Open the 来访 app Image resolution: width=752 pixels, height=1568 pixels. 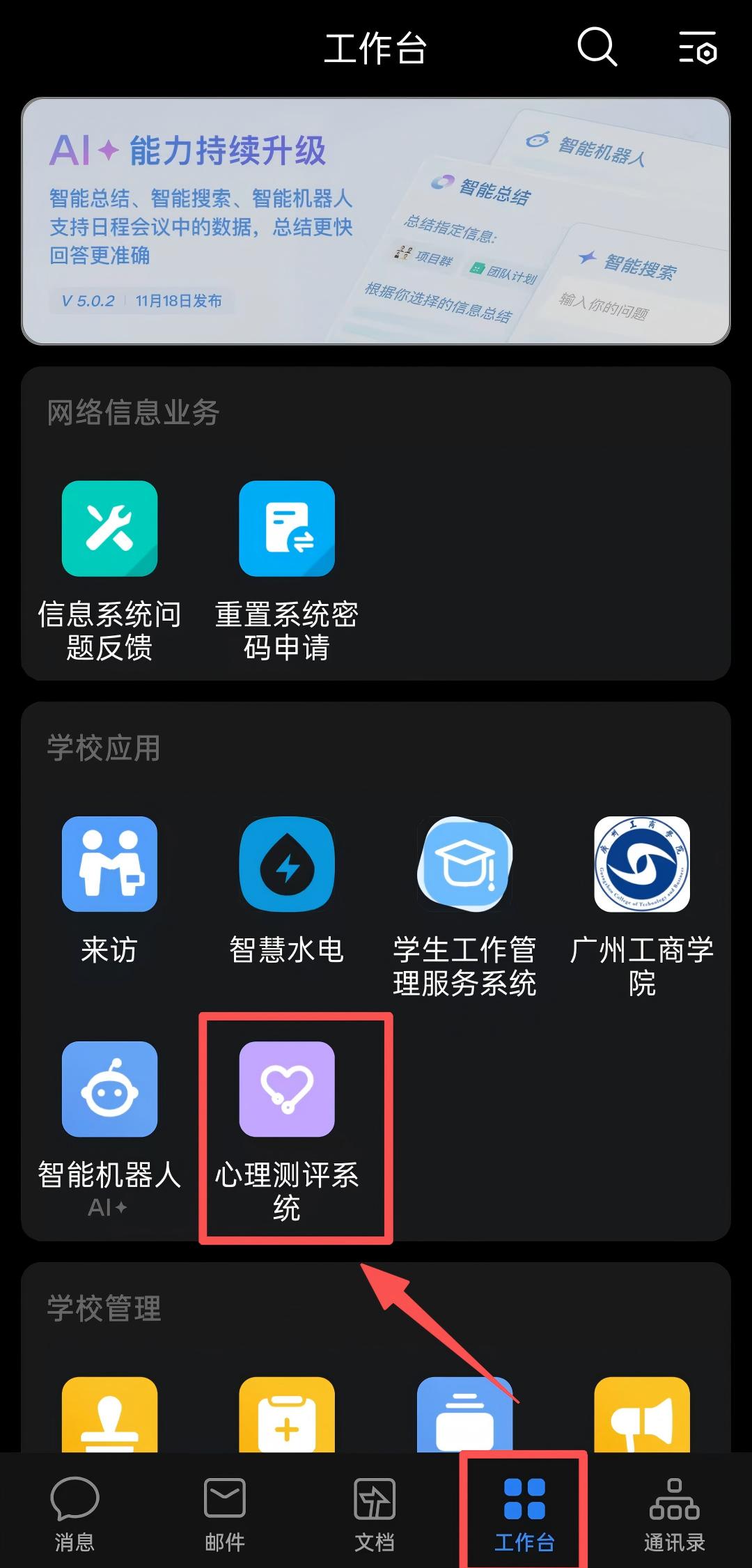click(109, 864)
